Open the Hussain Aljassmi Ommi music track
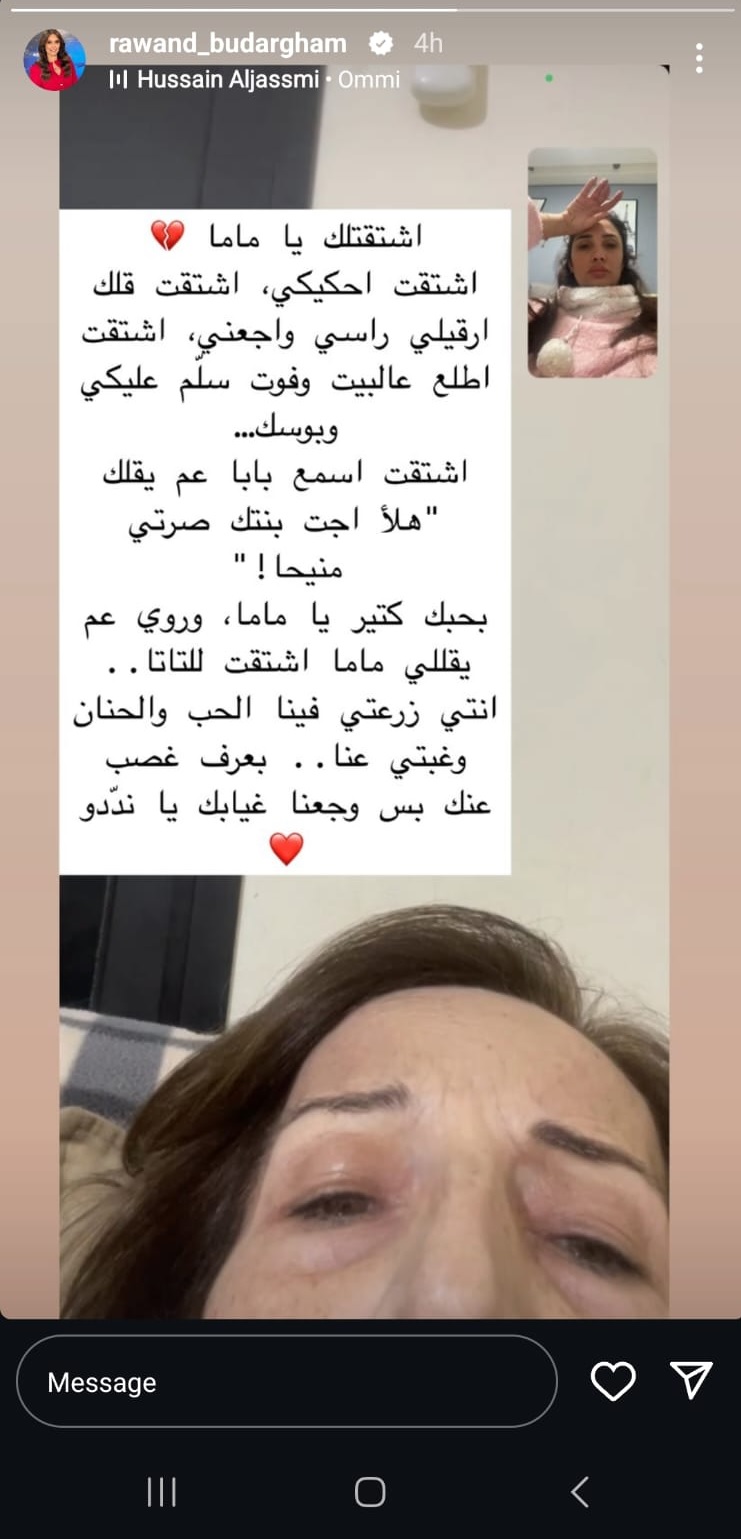This screenshot has width=741, height=1539. [x=255, y=80]
